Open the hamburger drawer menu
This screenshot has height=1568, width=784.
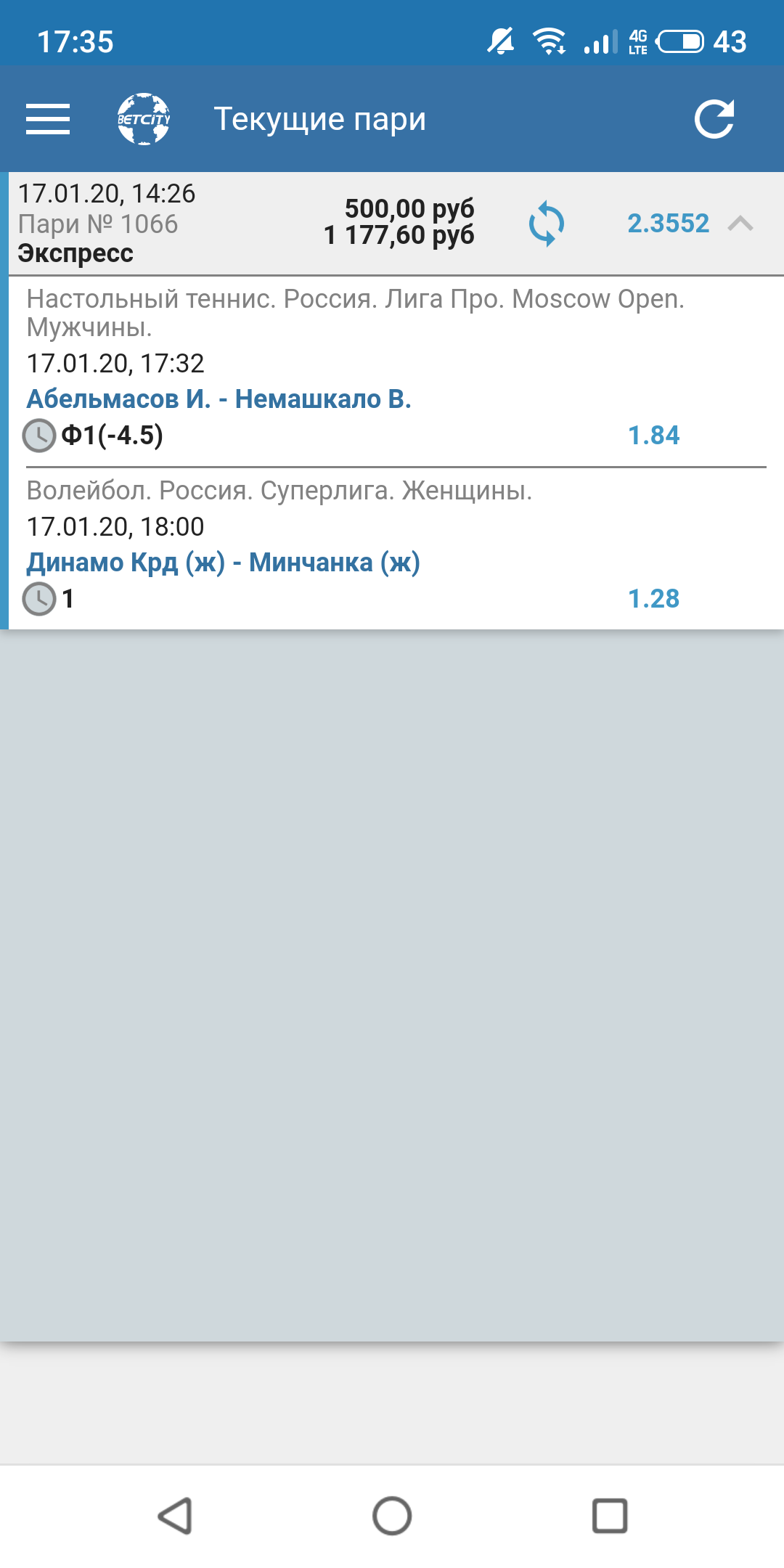[48, 119]
